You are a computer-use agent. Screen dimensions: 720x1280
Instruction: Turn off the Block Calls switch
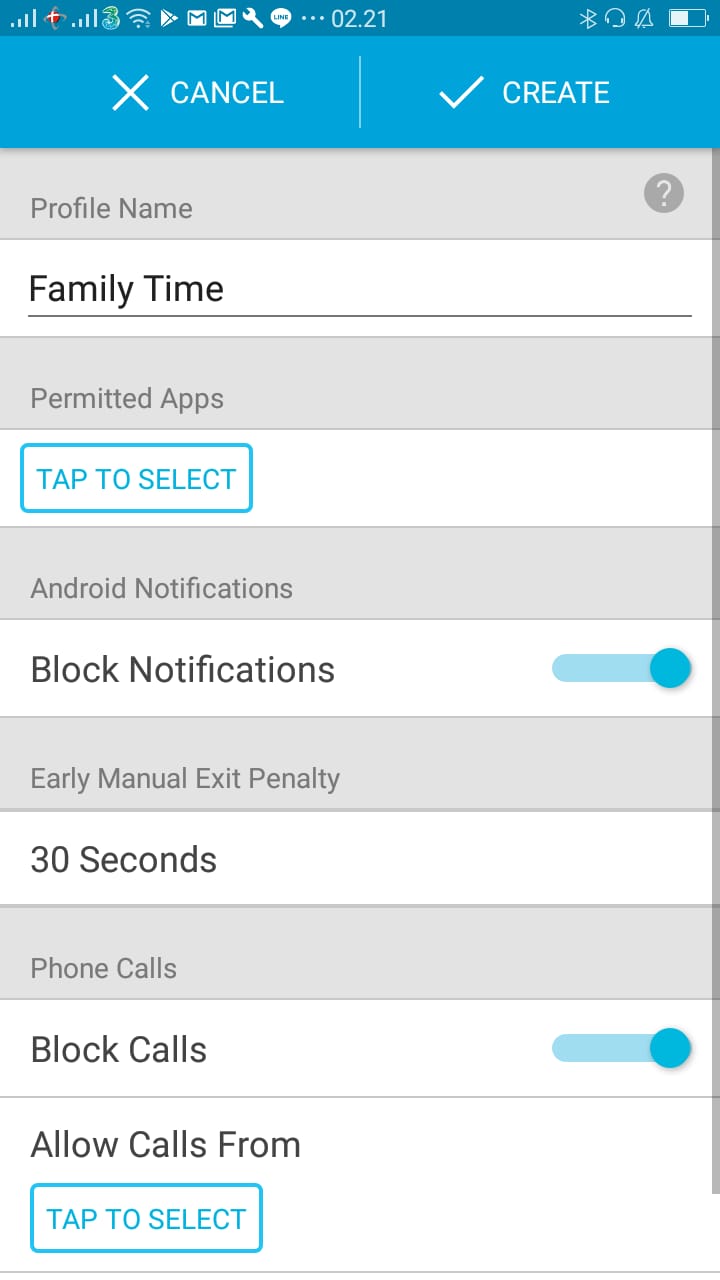622,1048
